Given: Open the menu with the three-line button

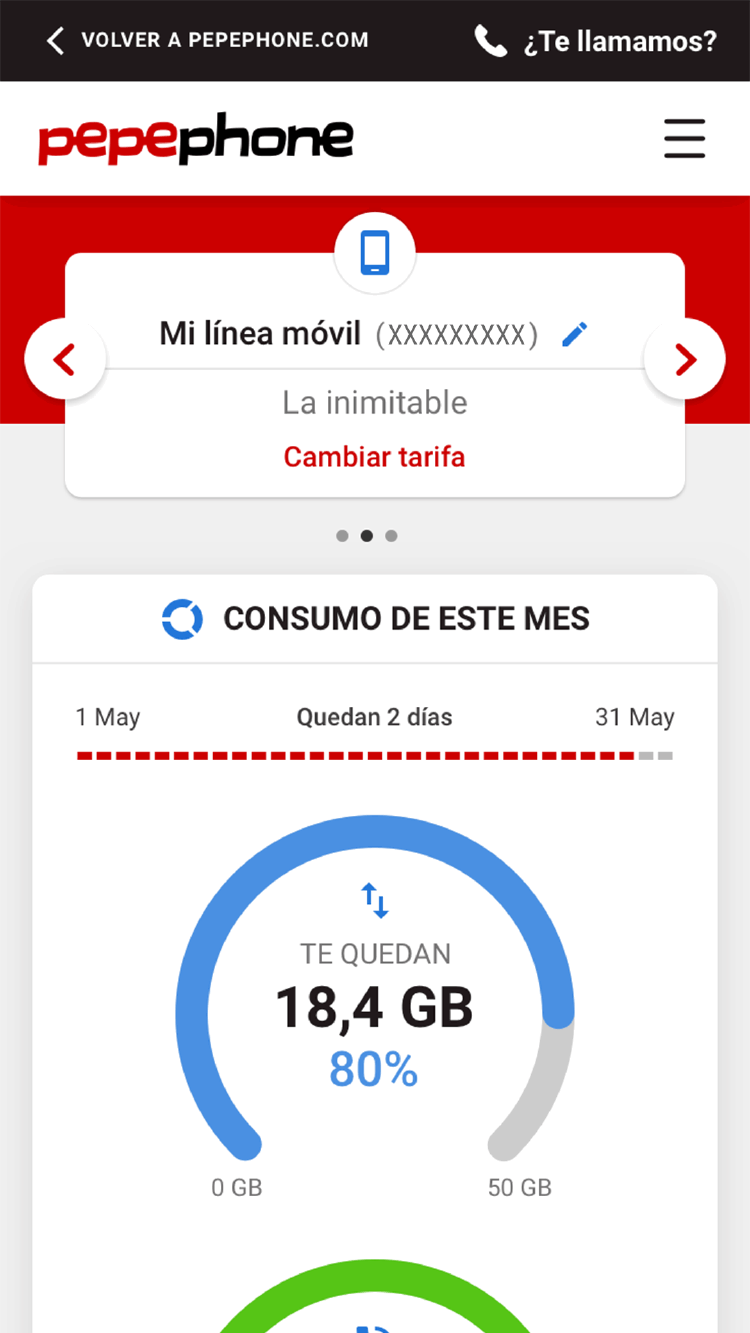Looking at the screenshot, I should (684, 140).
